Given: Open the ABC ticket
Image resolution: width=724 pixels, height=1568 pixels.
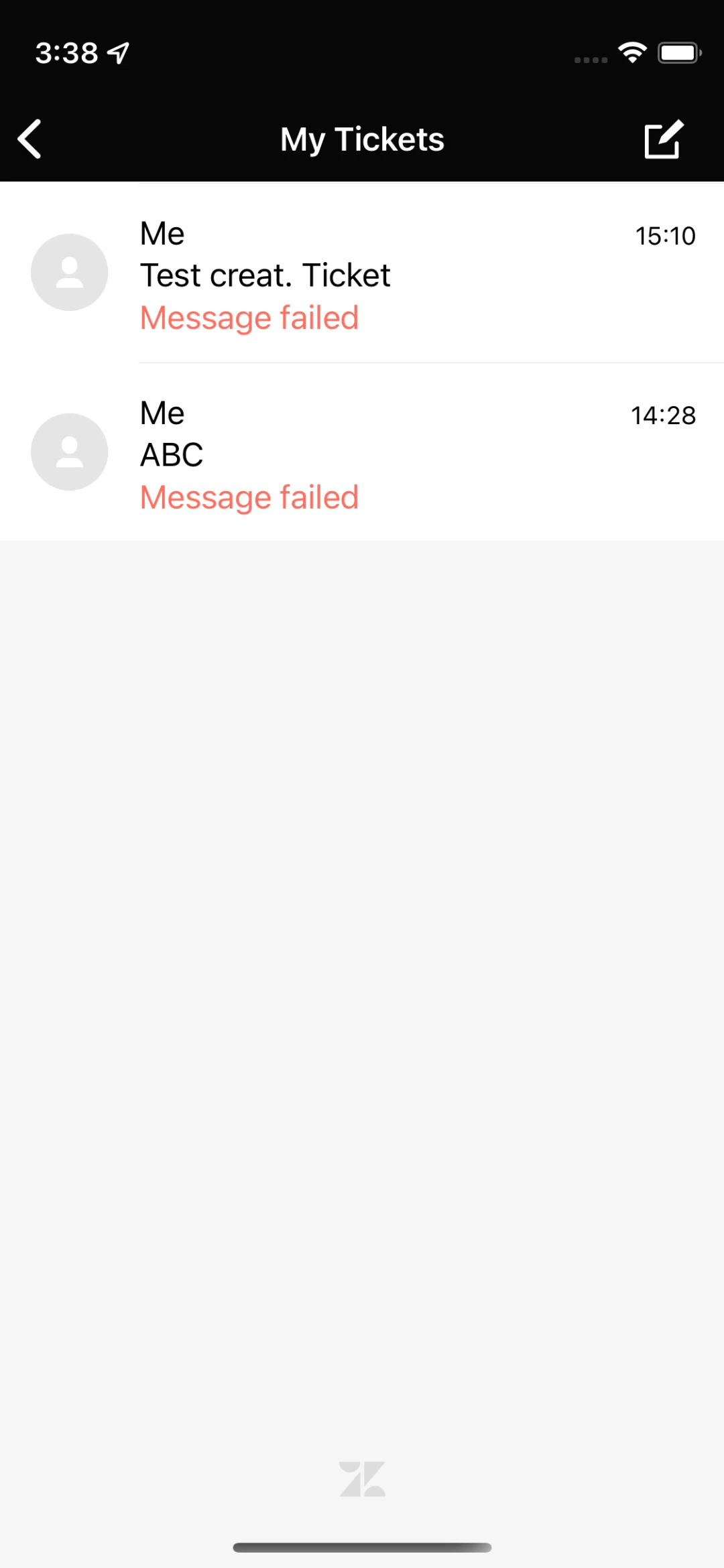Looking at the screenshot, I should [x=362, y=454].
